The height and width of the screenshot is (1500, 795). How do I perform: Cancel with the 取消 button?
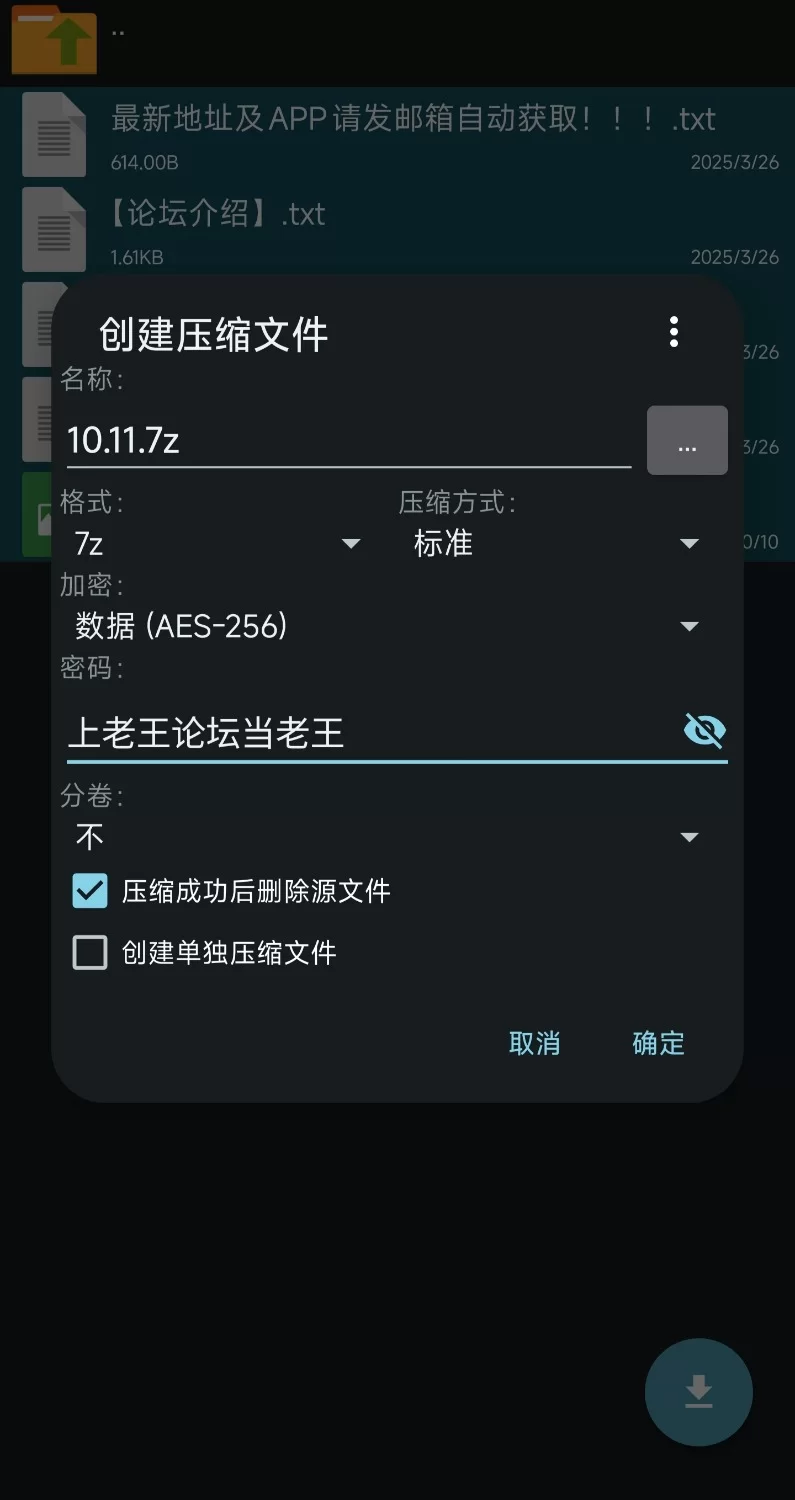[x=534, y=1043]
